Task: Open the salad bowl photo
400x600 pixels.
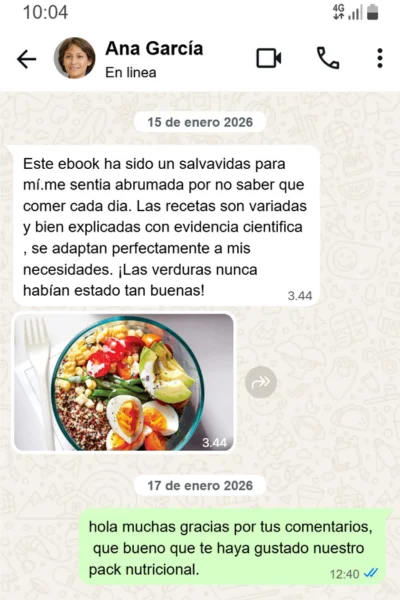Action: [x=124, y=382]
